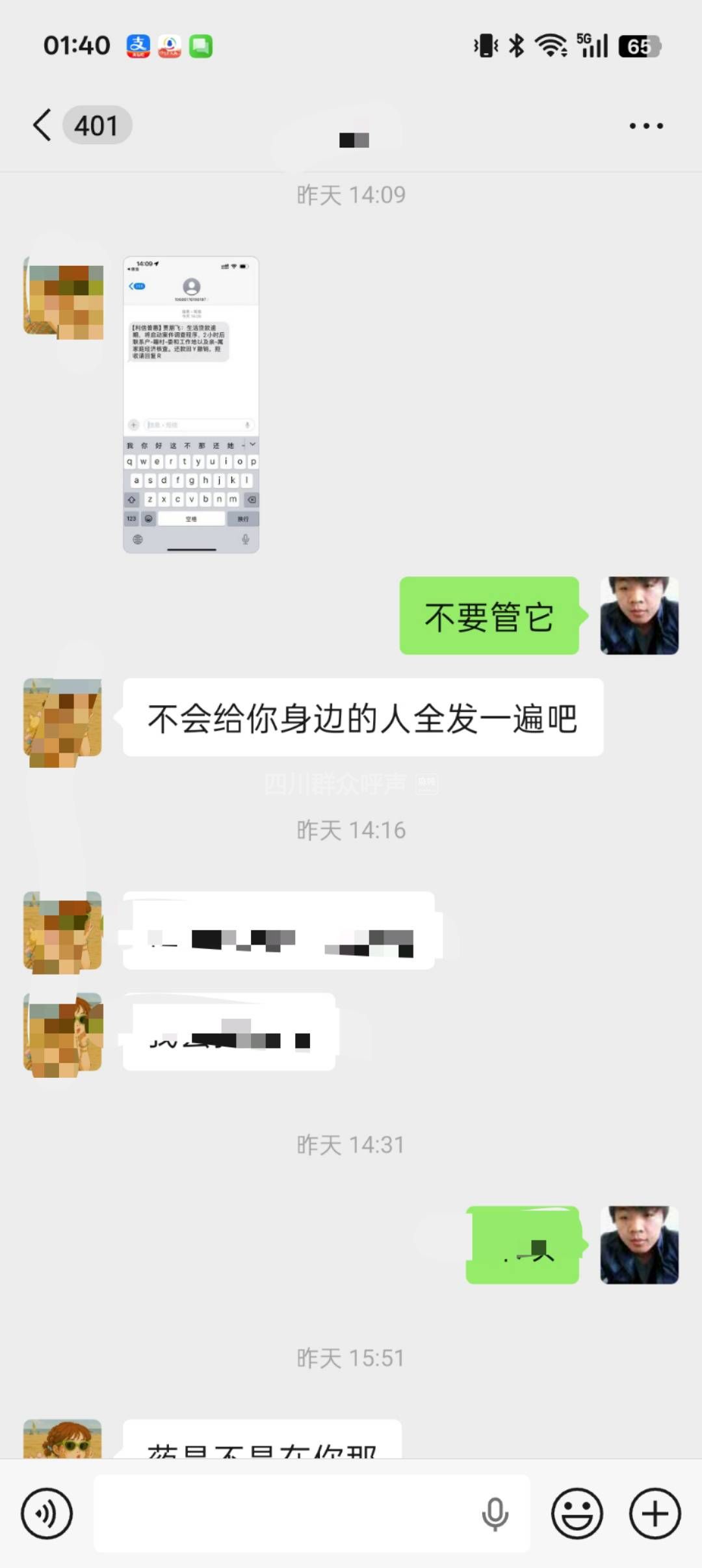Switch to voice message input
702x1568 pixels.
tap(47, 1513)
